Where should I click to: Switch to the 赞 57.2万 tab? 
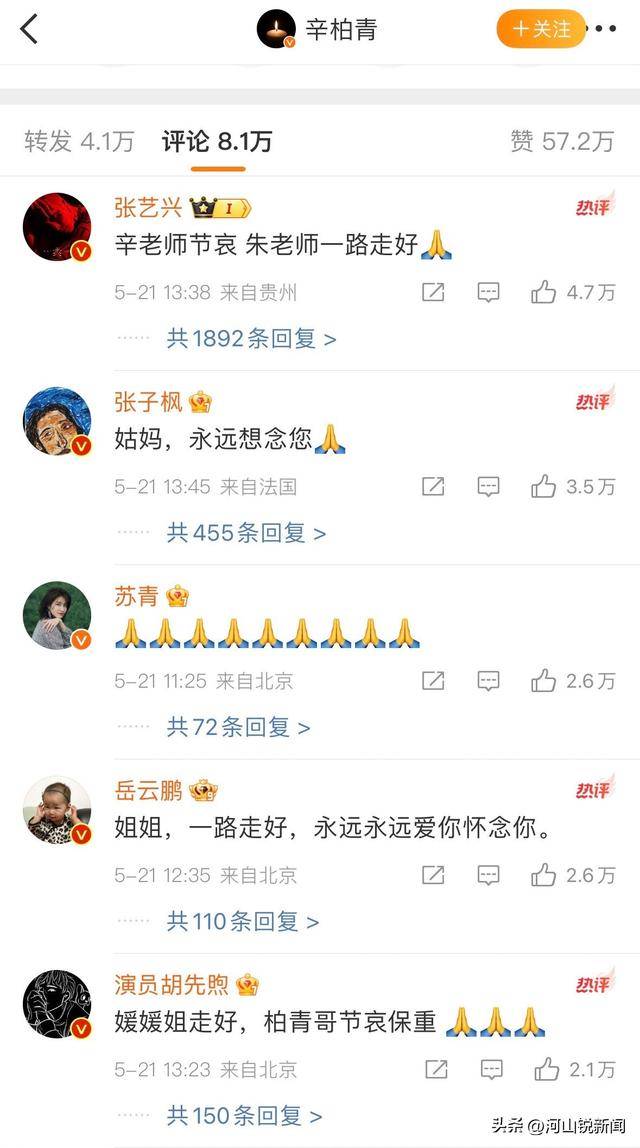562,142
